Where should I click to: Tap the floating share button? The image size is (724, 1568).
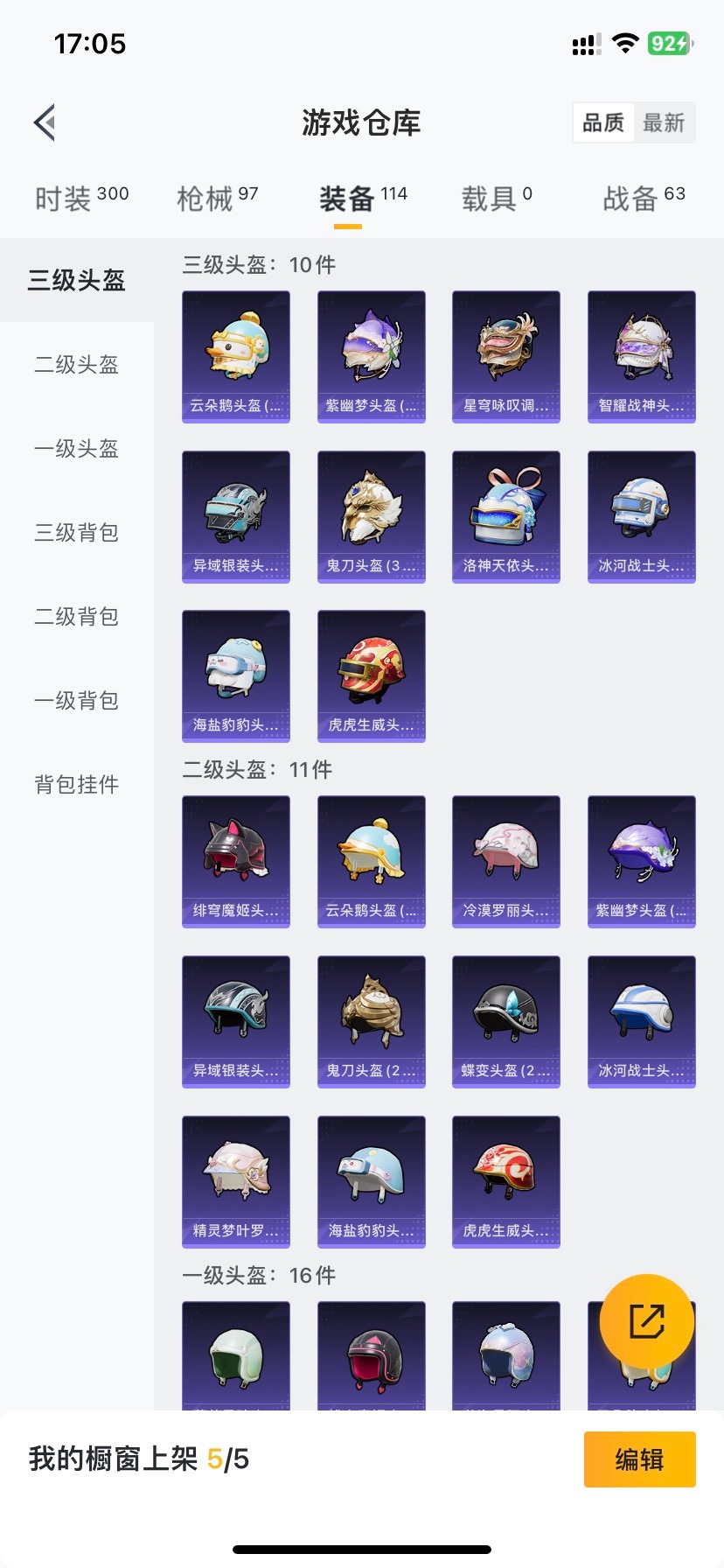pyautogui.click(x=646, y=1321)
